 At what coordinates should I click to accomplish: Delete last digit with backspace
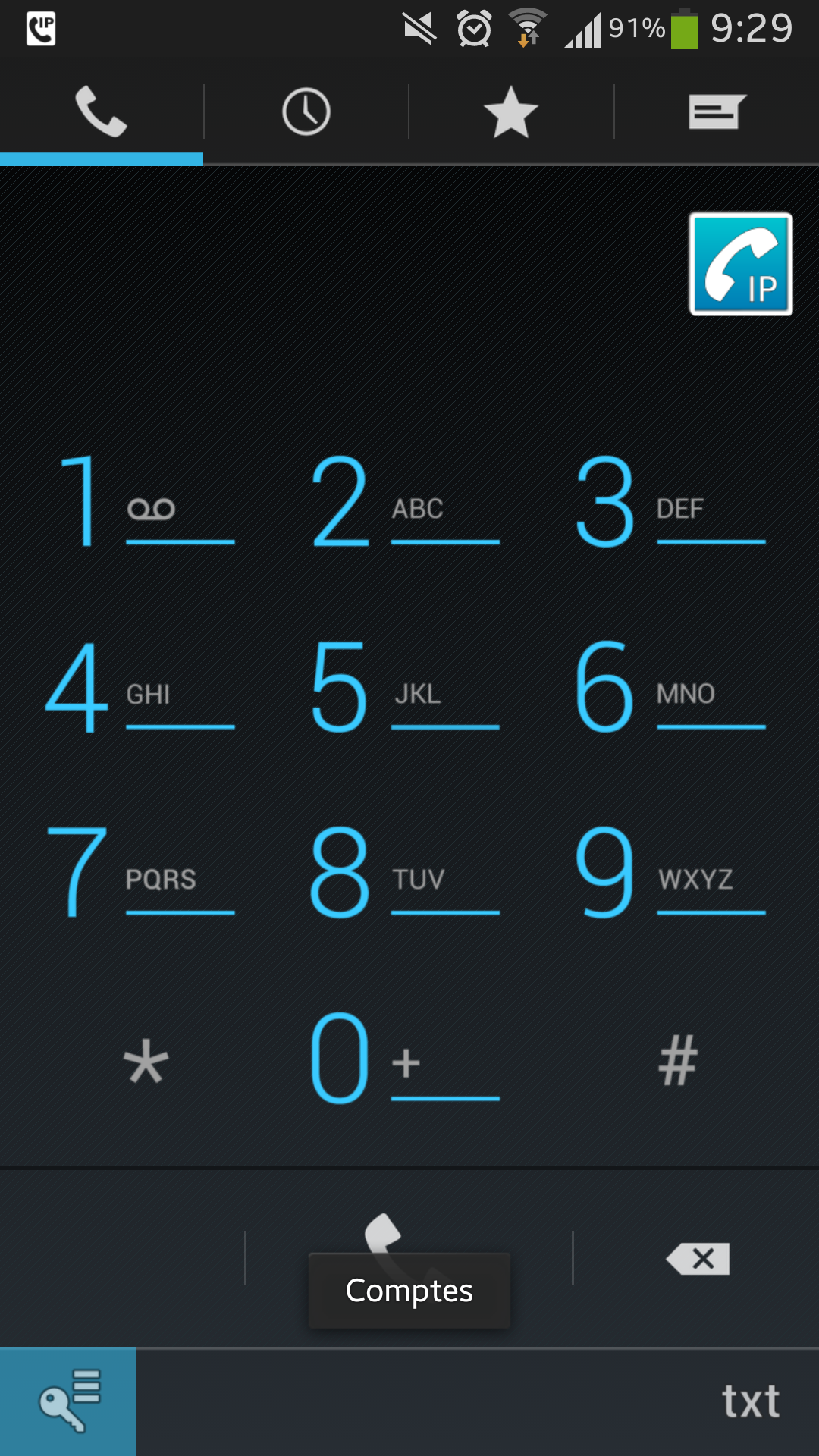tap(698, 1259)
